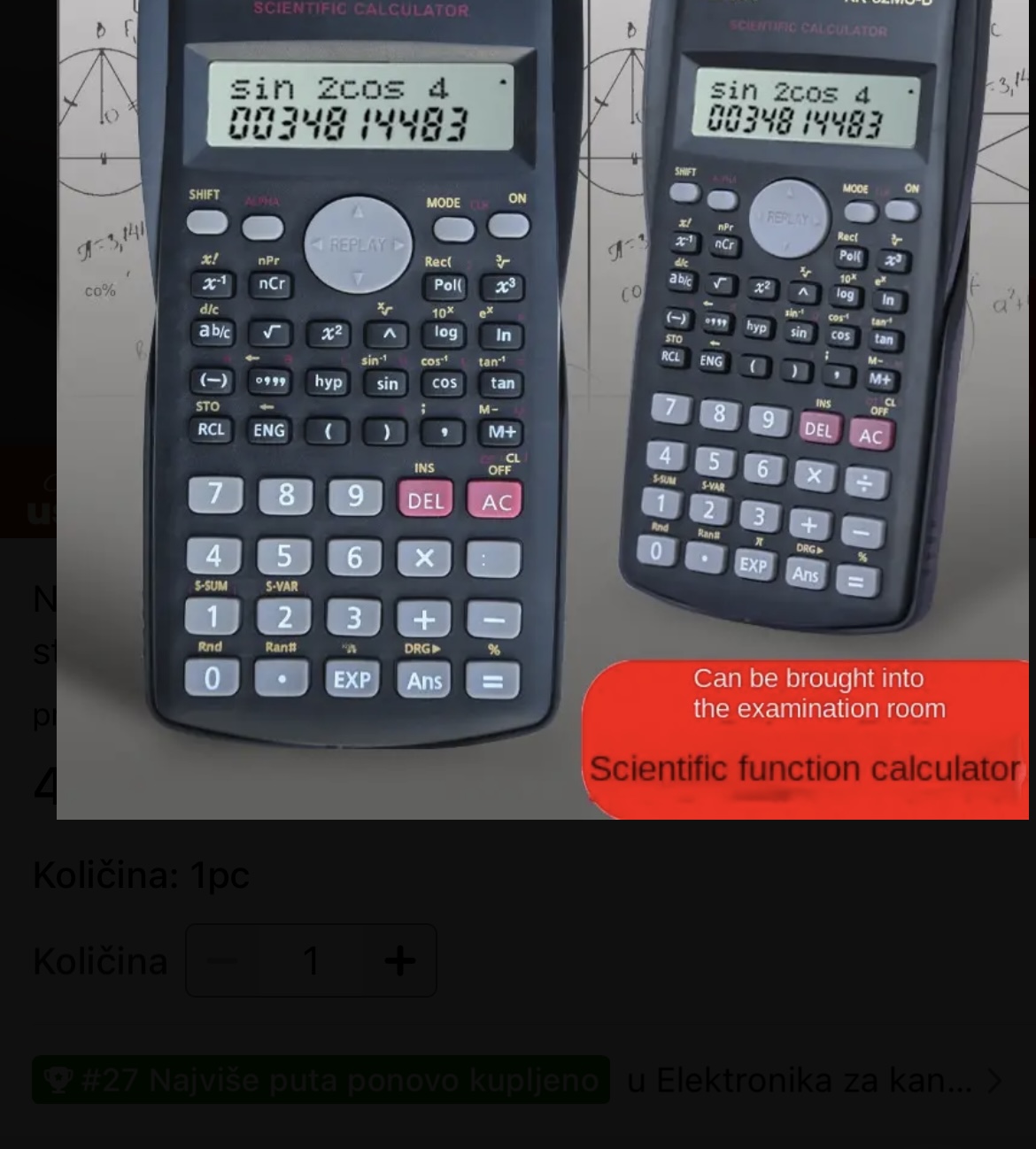Tap the quantity value field showing 1

(x=311, y=960)
